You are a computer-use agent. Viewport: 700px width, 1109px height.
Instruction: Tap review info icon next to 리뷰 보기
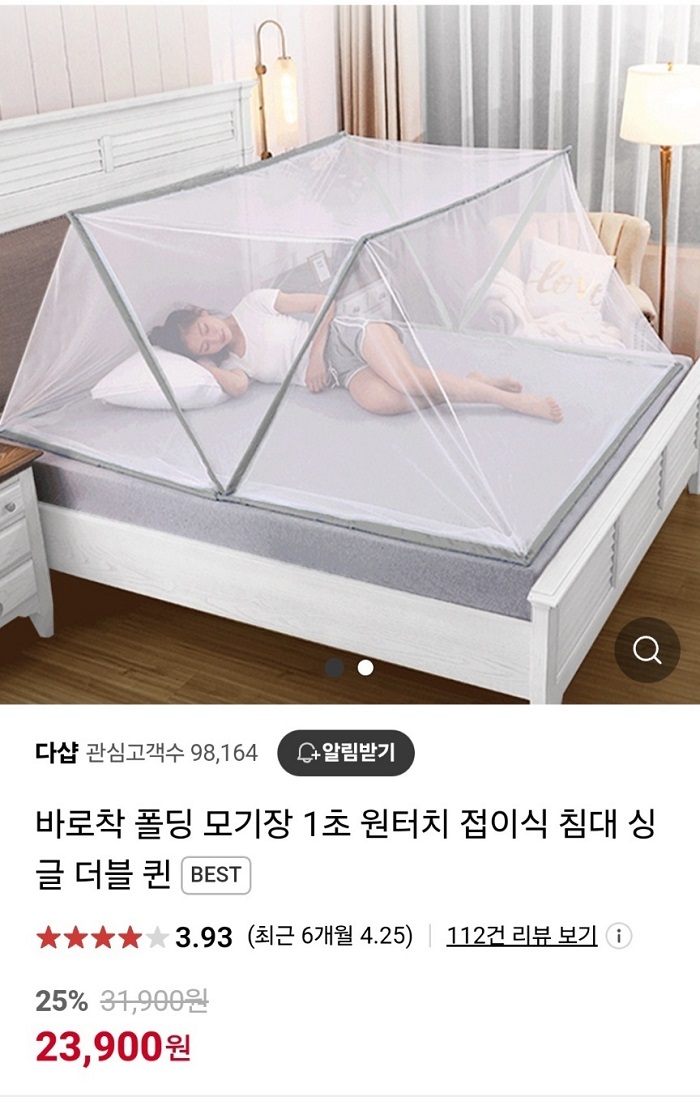click(620, 936)
